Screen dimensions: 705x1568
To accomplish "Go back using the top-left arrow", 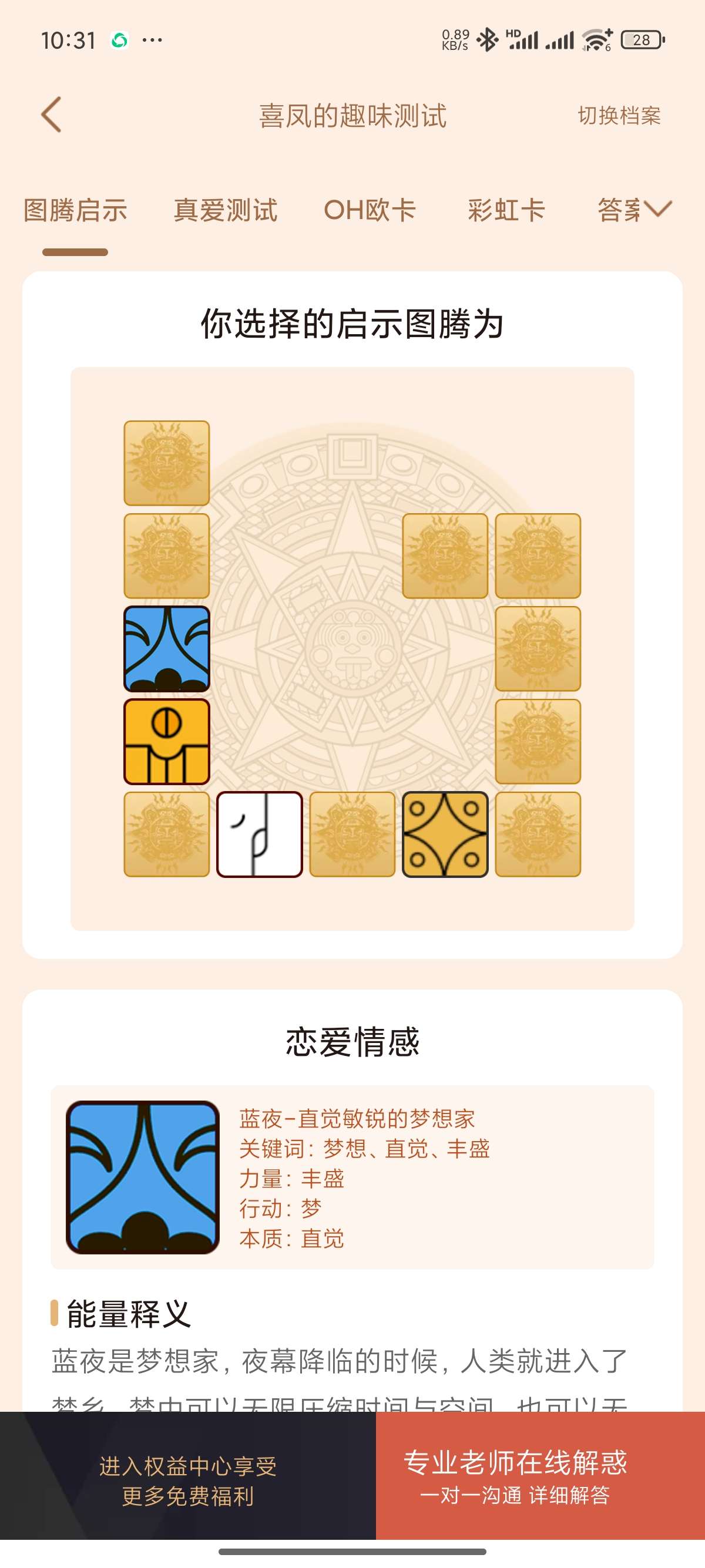I will coord(52,115).
